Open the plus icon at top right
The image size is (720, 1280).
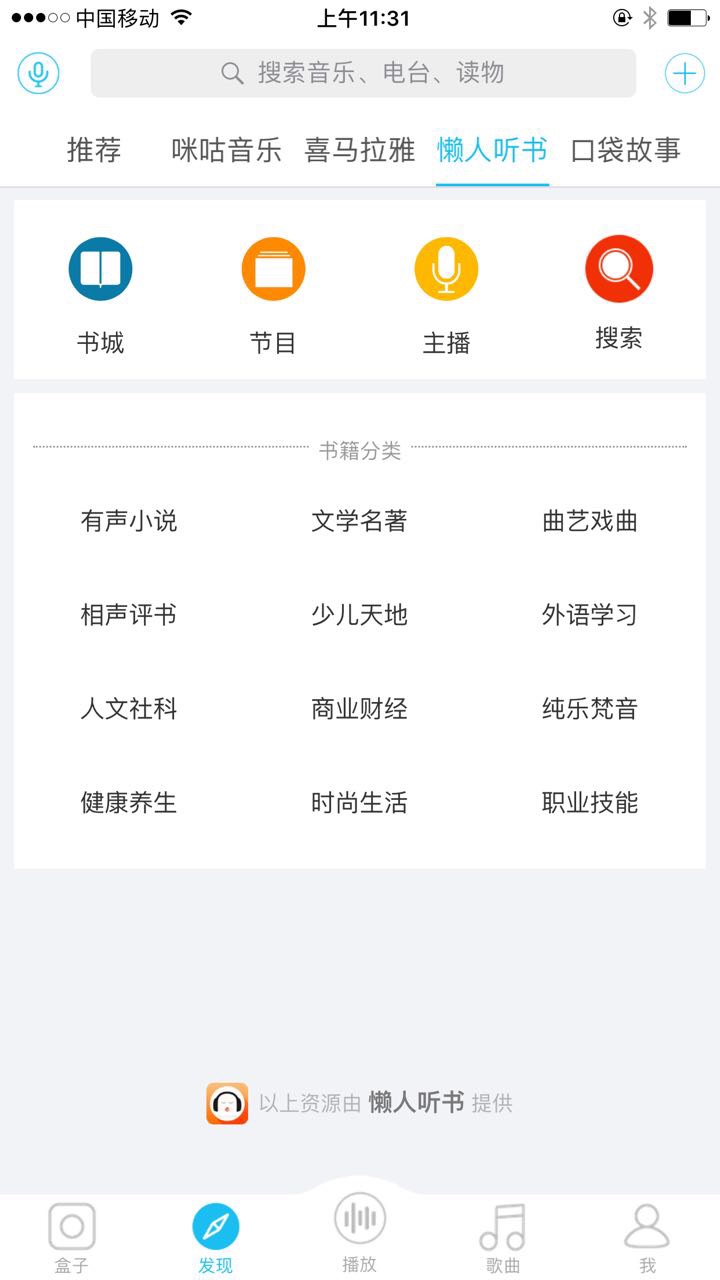point(685,73)
